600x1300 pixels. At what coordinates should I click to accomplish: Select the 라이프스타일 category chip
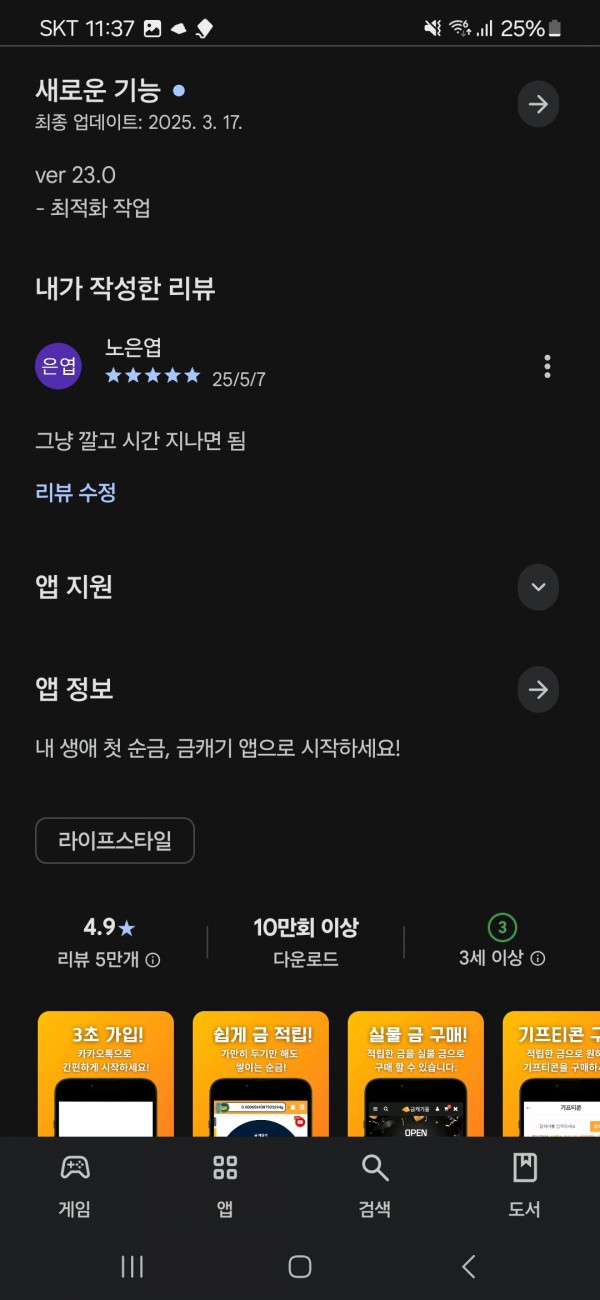[x=115, y=841]
